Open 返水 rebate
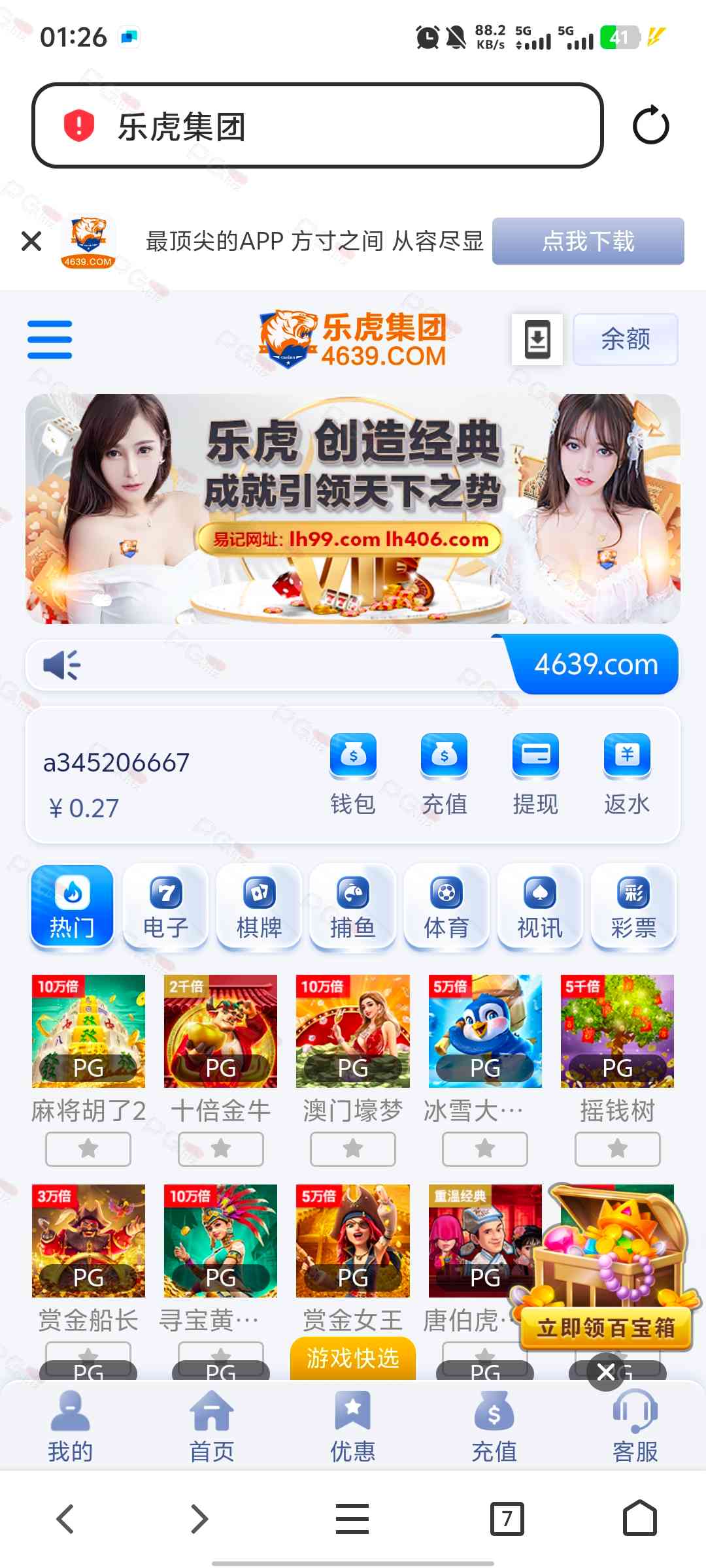706x1568 pixels. tap(626, 774)
